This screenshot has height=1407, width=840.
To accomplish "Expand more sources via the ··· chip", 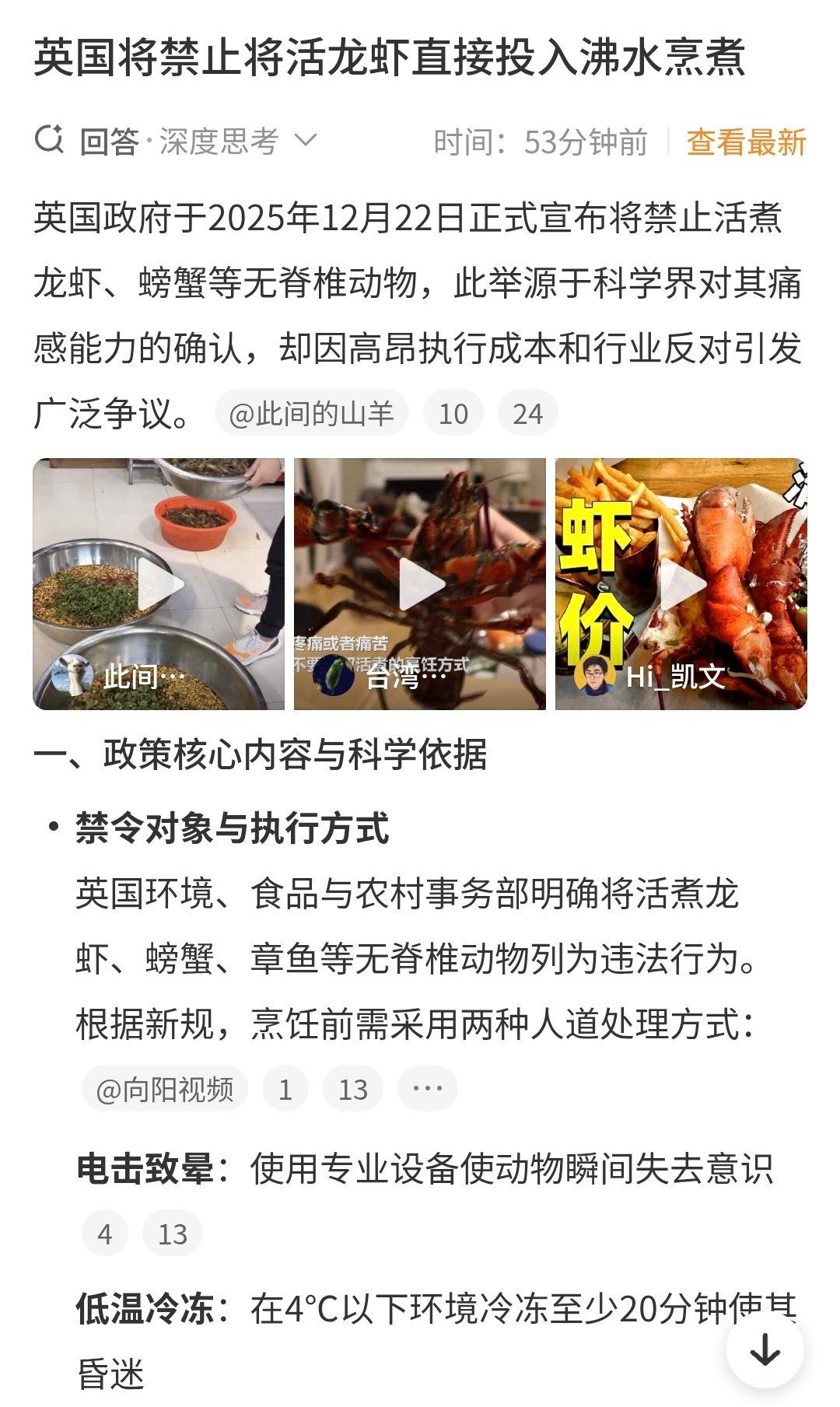I will [428, 1089].
